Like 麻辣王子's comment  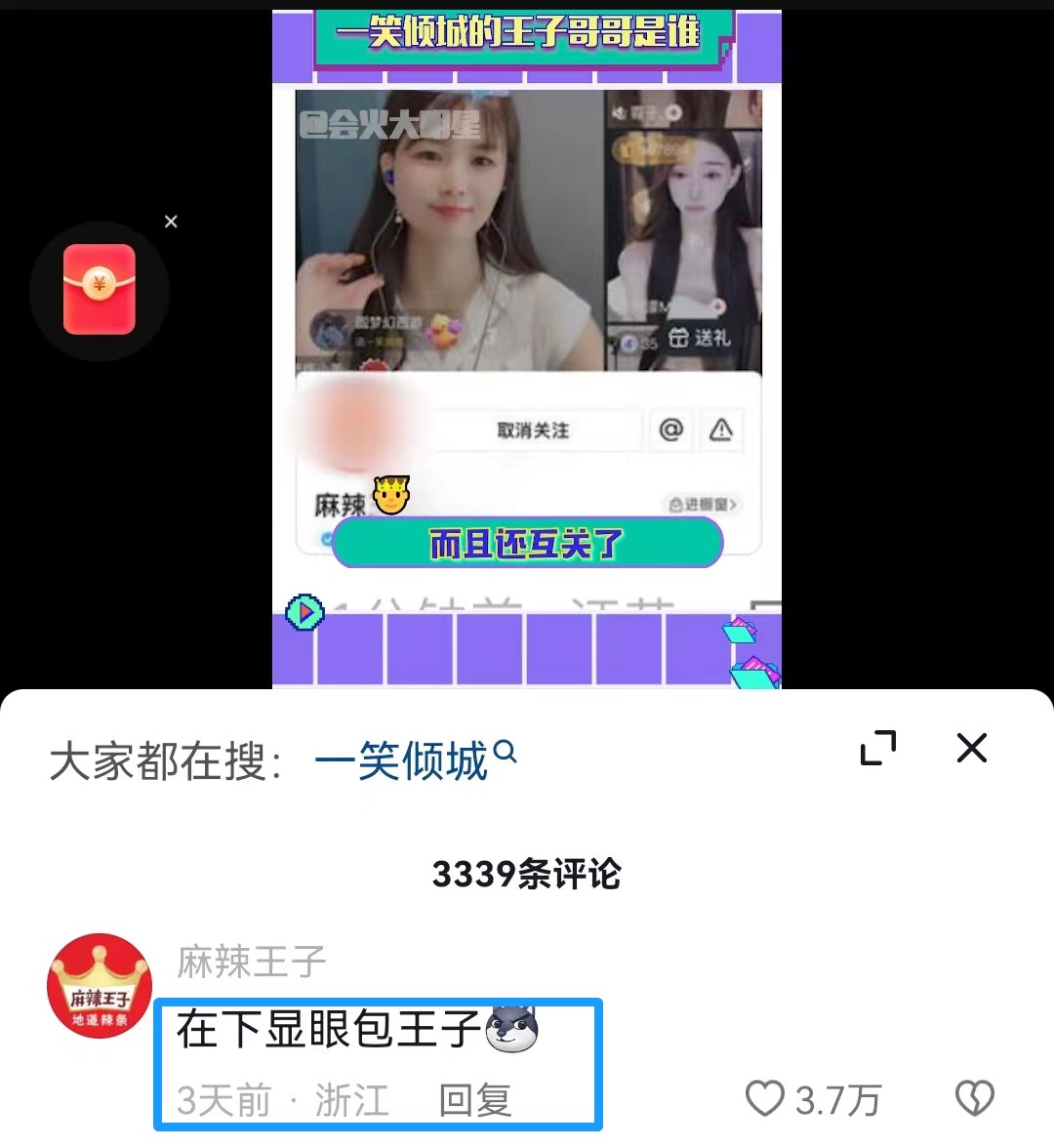point(765,1099)
